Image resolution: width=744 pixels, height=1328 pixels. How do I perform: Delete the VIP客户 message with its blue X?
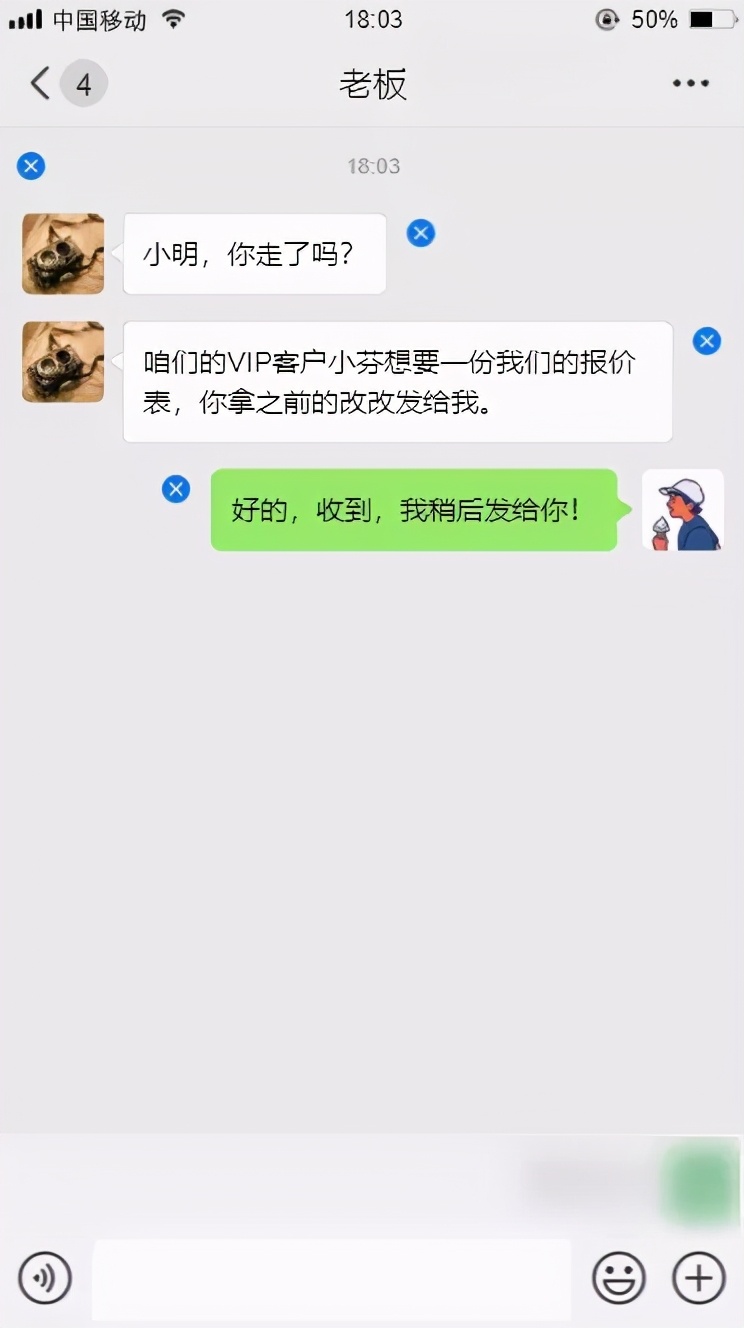(706, 340)
